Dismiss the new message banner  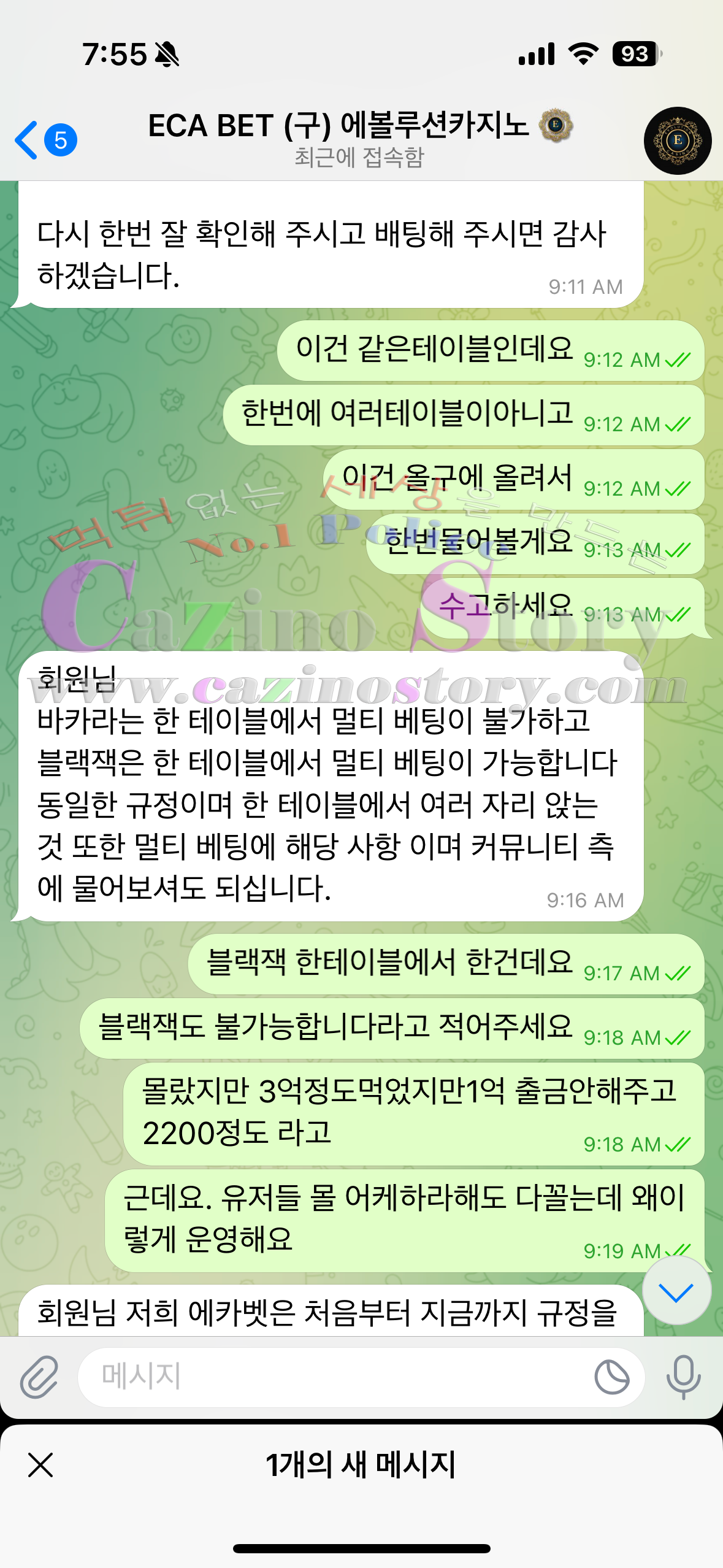pyautogui.click(x=40, y=1465)
